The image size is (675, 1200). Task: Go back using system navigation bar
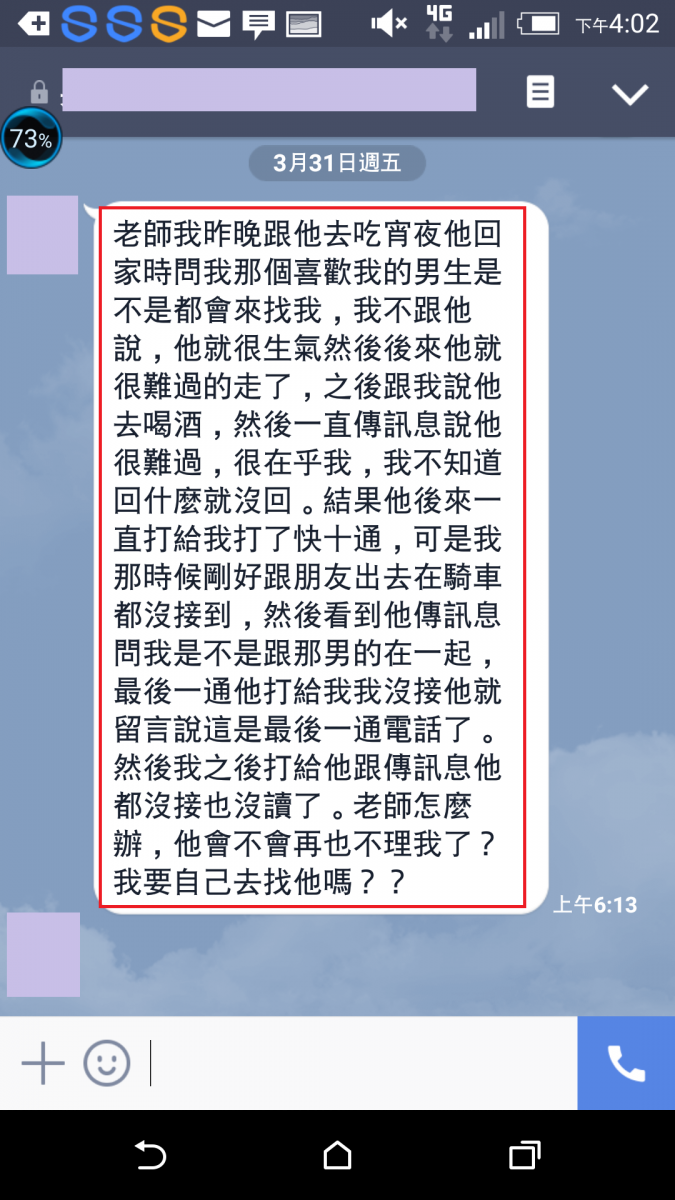tap(150, 1156)
